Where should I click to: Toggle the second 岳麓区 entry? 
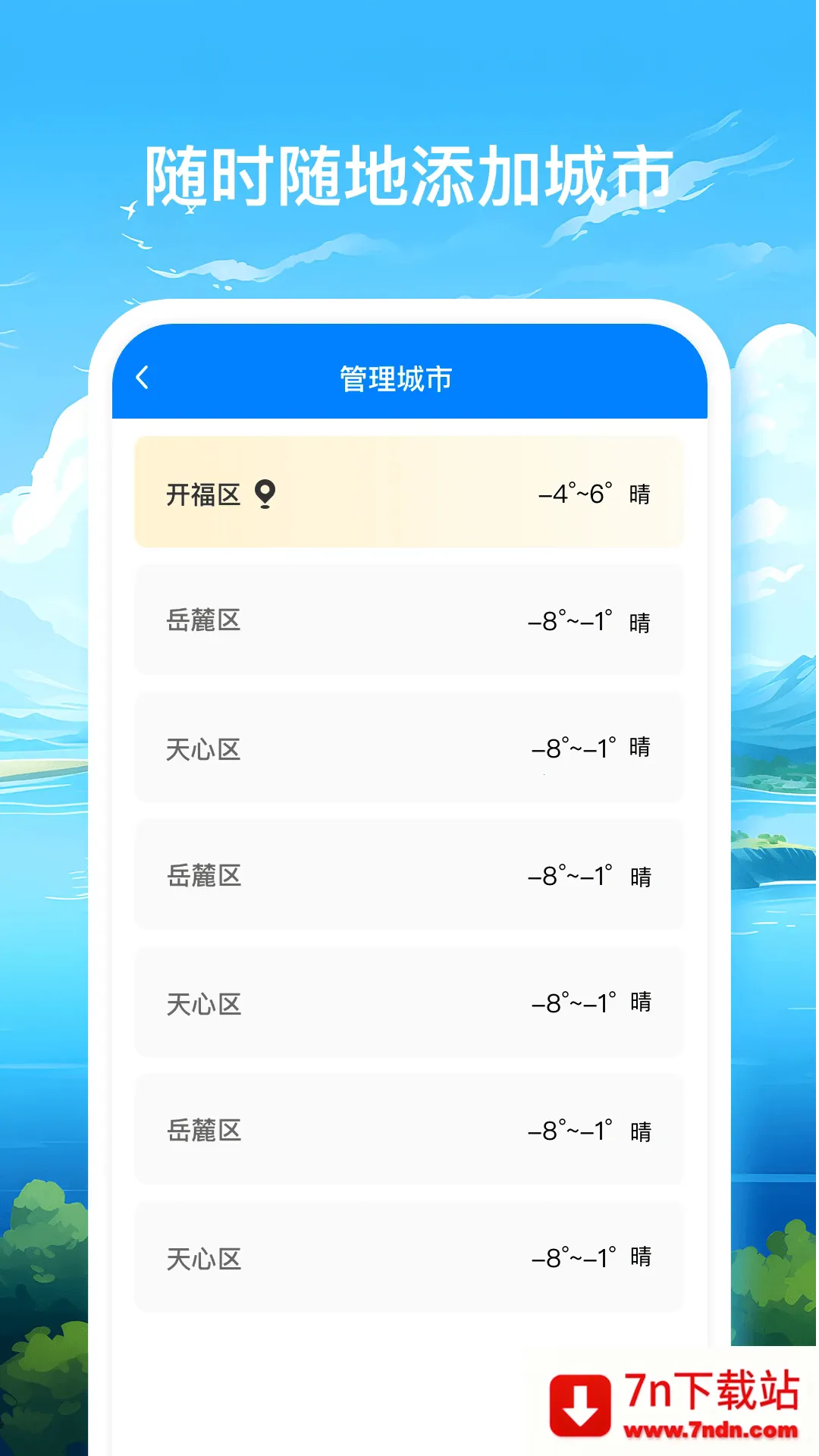pyautogui.click(x=408, y=876)
